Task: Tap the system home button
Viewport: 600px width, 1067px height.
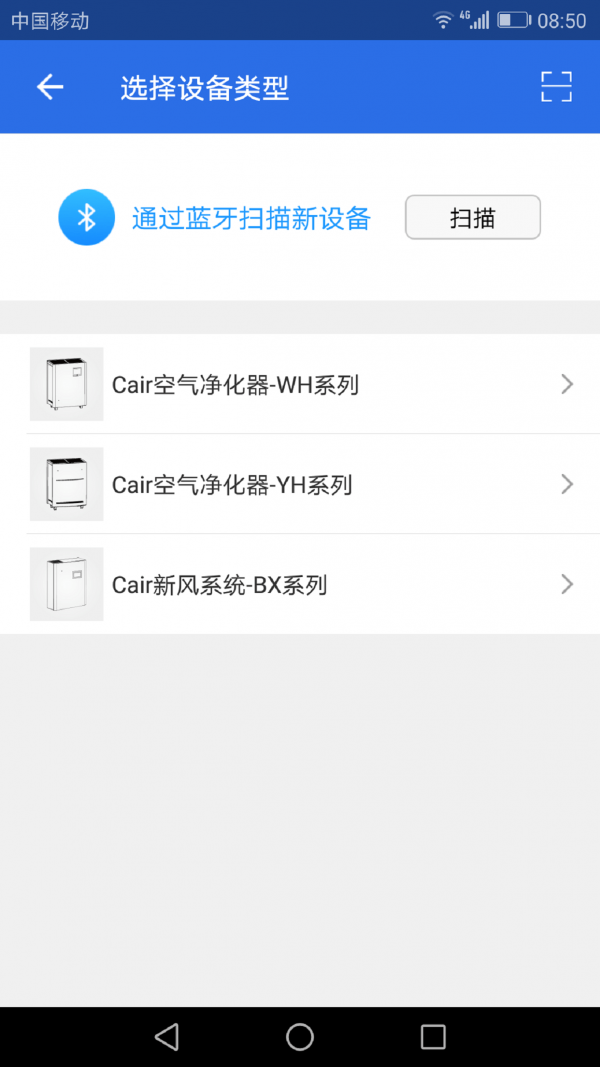Action: tap(300, 1037)
